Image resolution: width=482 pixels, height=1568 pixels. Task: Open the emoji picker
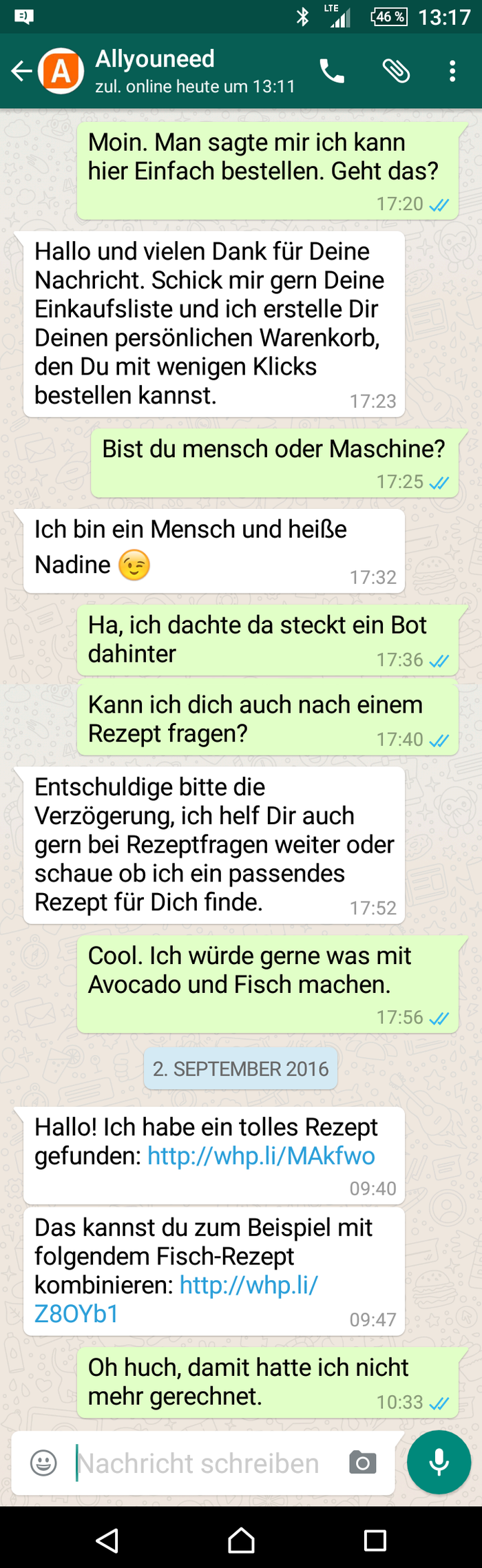click(43, 1463)
